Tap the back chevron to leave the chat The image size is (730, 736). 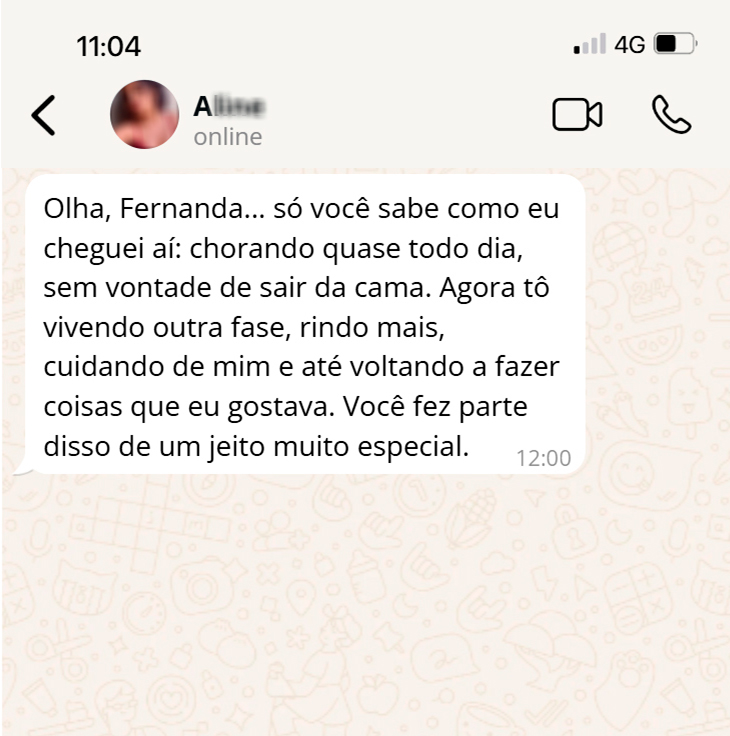[x=45, y=114]
